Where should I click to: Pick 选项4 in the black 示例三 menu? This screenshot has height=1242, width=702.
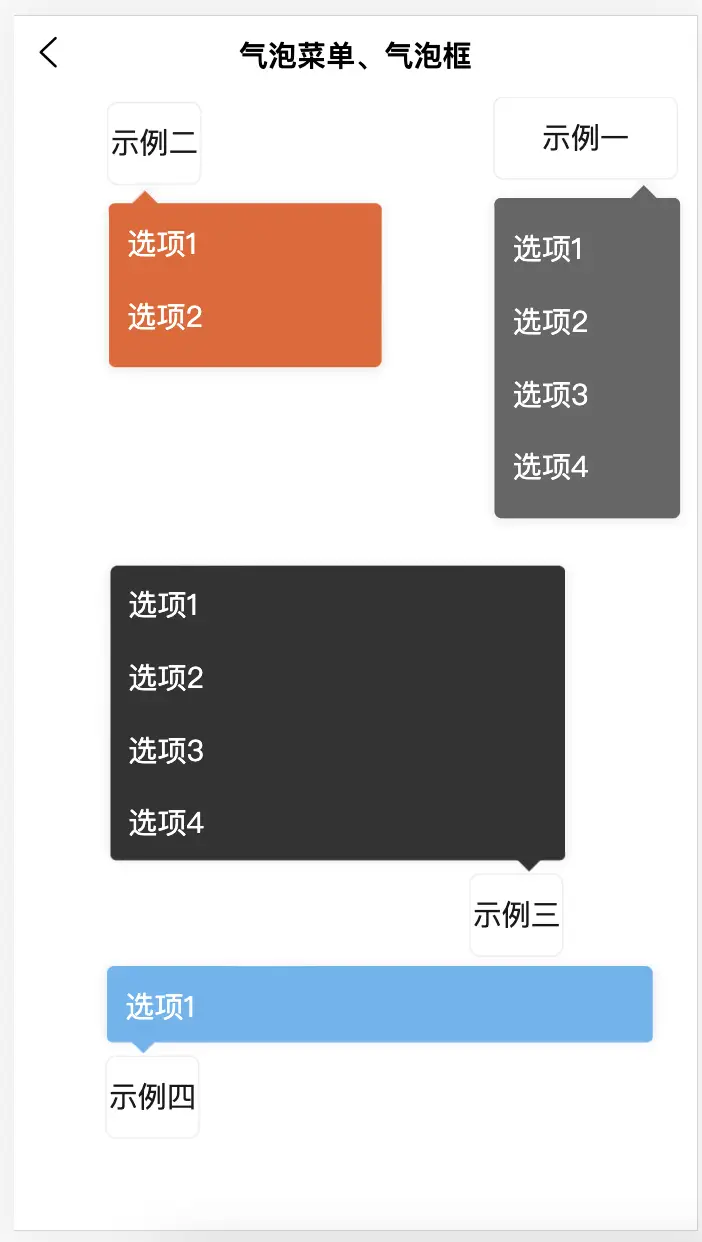click(338, 823)
